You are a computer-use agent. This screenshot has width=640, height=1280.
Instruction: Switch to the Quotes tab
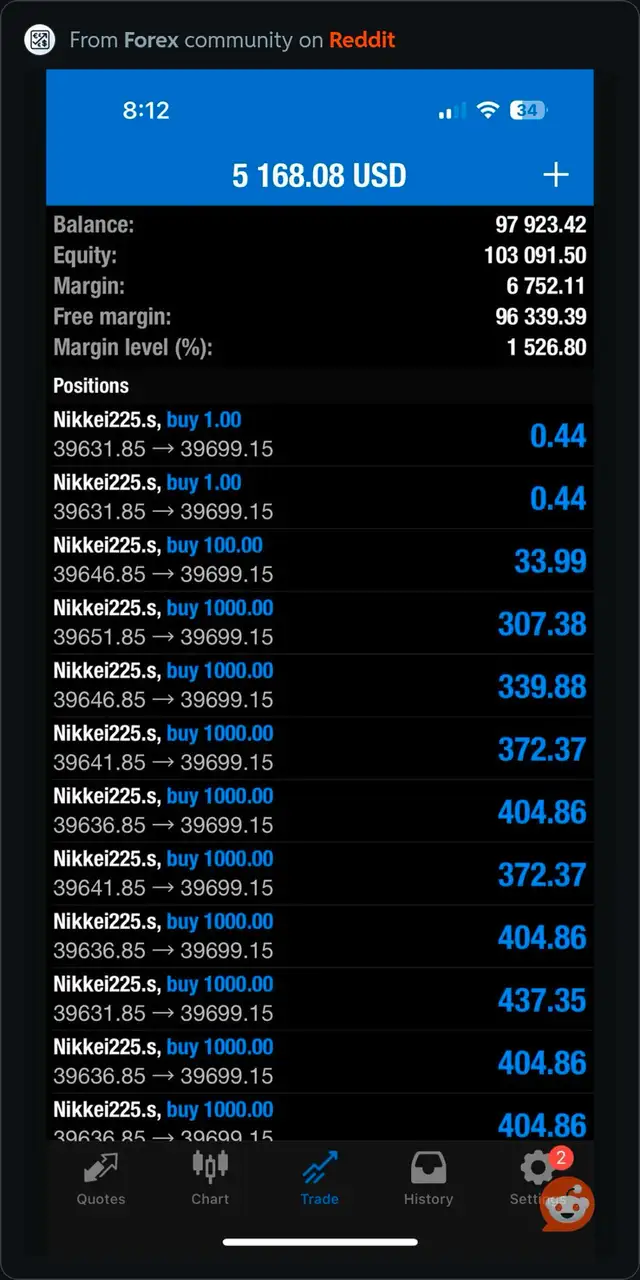[x=101, y=1179]
